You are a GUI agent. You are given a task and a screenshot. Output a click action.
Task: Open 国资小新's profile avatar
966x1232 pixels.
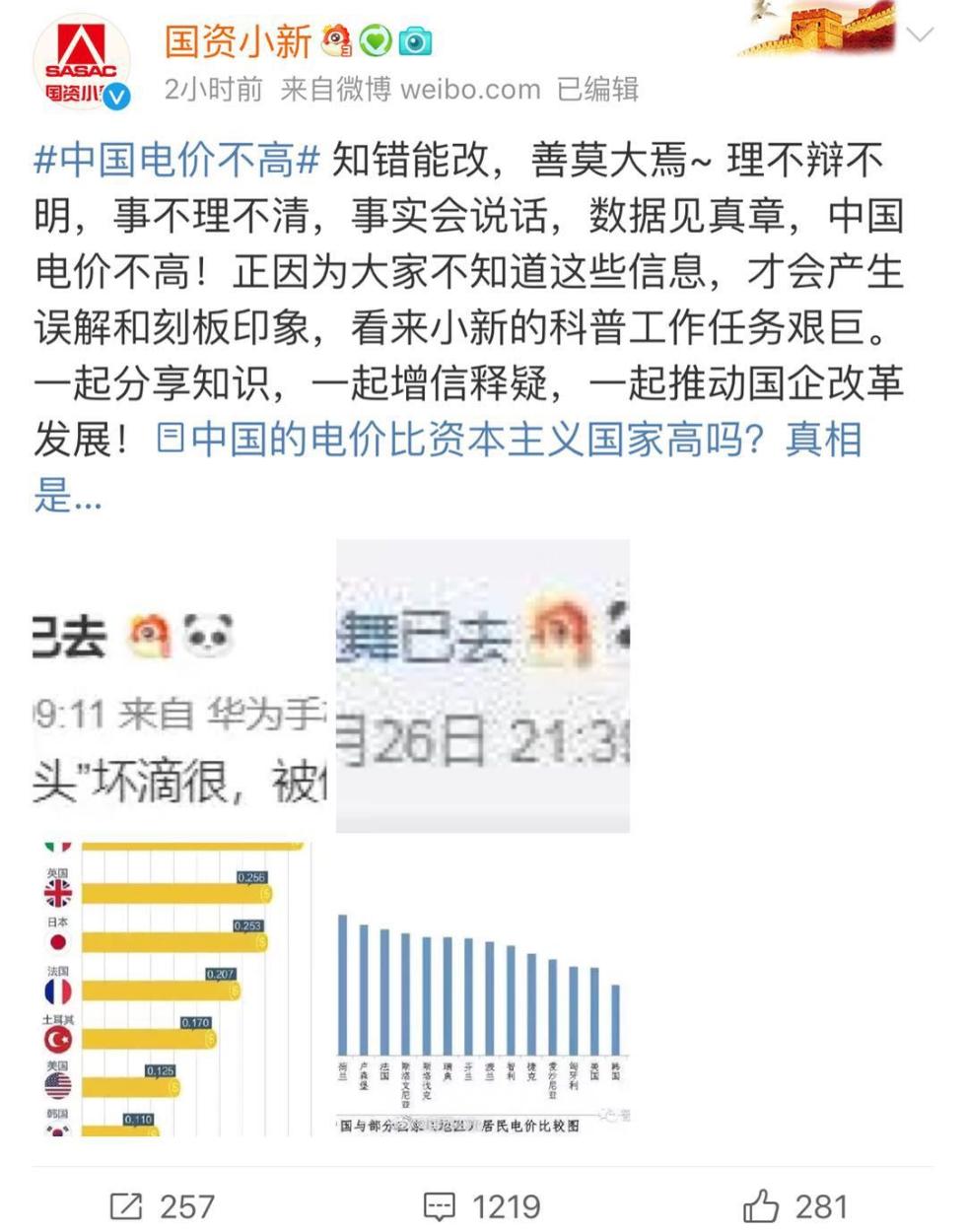pyautogui.click(x=83, y=63)
